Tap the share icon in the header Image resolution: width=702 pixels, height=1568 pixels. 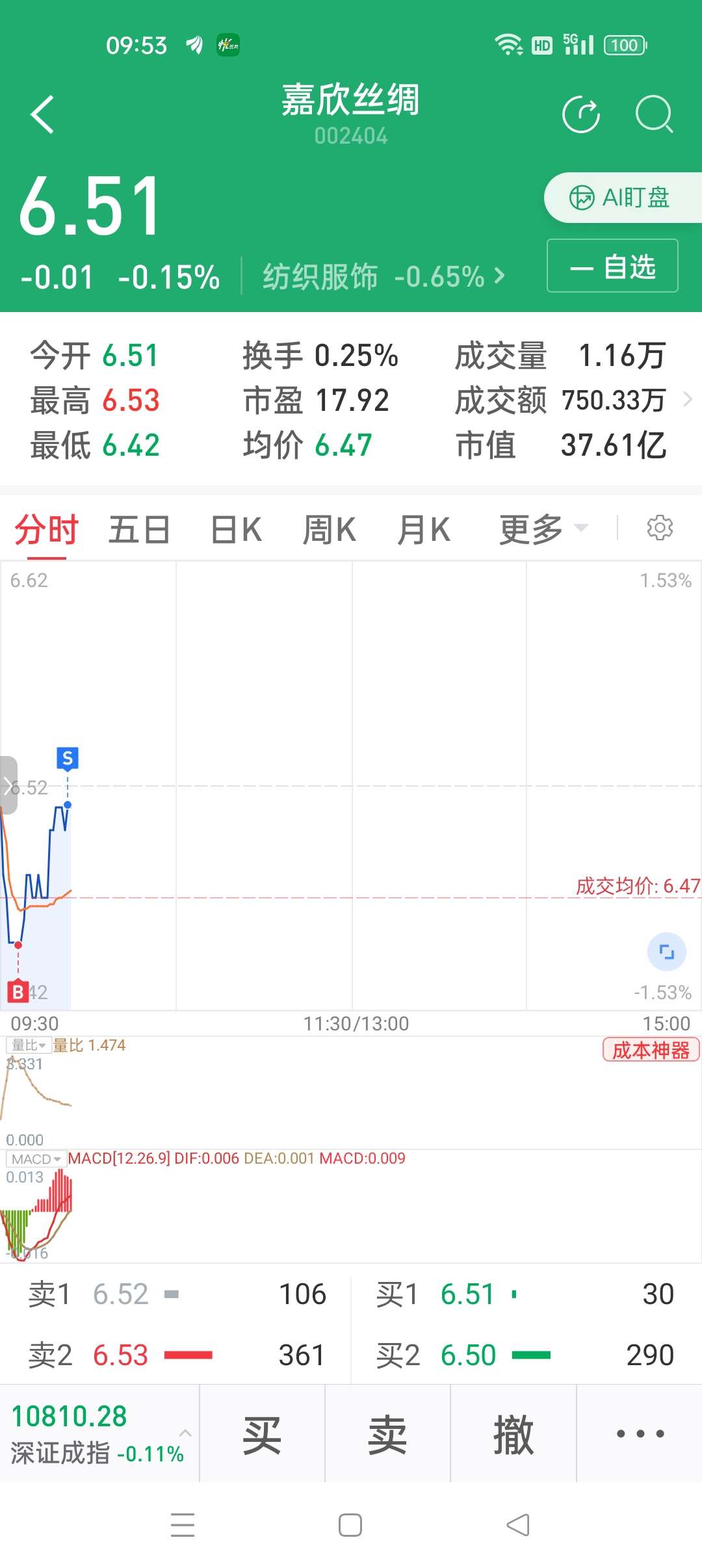[x=580, y=114]
